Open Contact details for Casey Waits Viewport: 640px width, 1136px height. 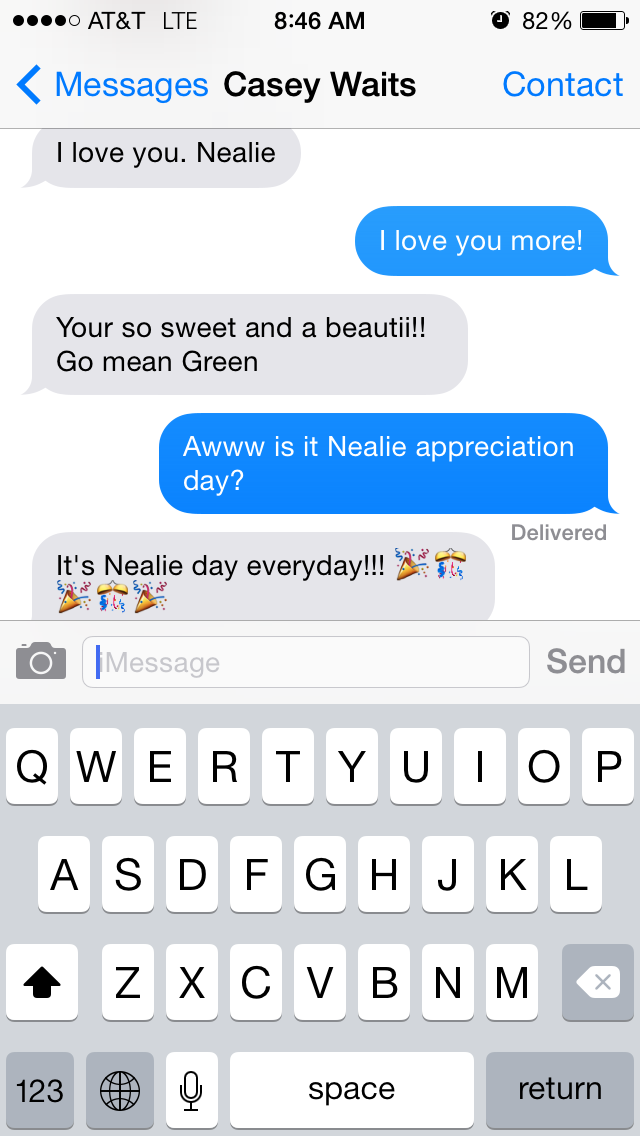pos(562,85)
